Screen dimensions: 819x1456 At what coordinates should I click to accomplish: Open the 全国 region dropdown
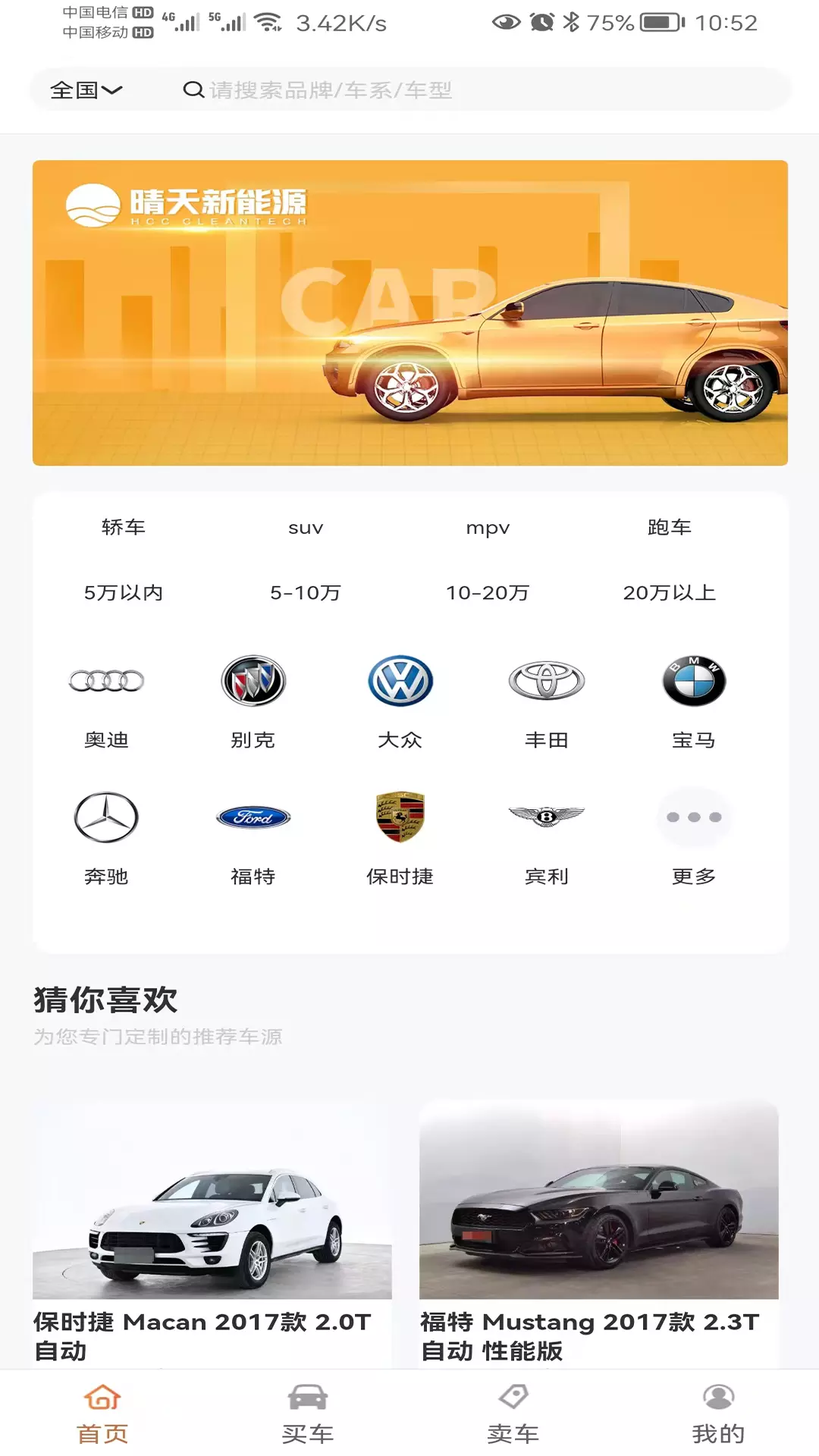point(86,90)
